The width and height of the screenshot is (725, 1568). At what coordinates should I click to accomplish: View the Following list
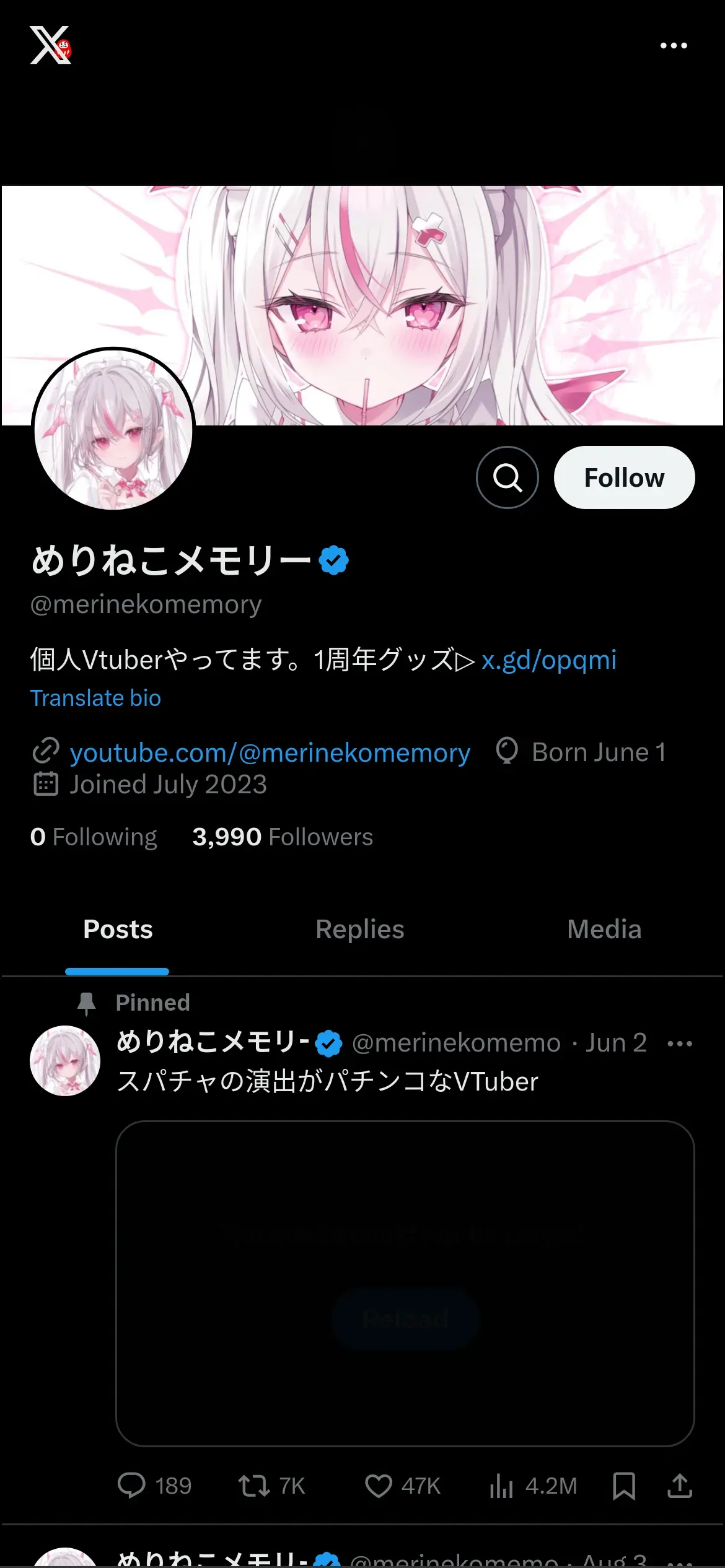pyautogui.click(x=94, y=837)
